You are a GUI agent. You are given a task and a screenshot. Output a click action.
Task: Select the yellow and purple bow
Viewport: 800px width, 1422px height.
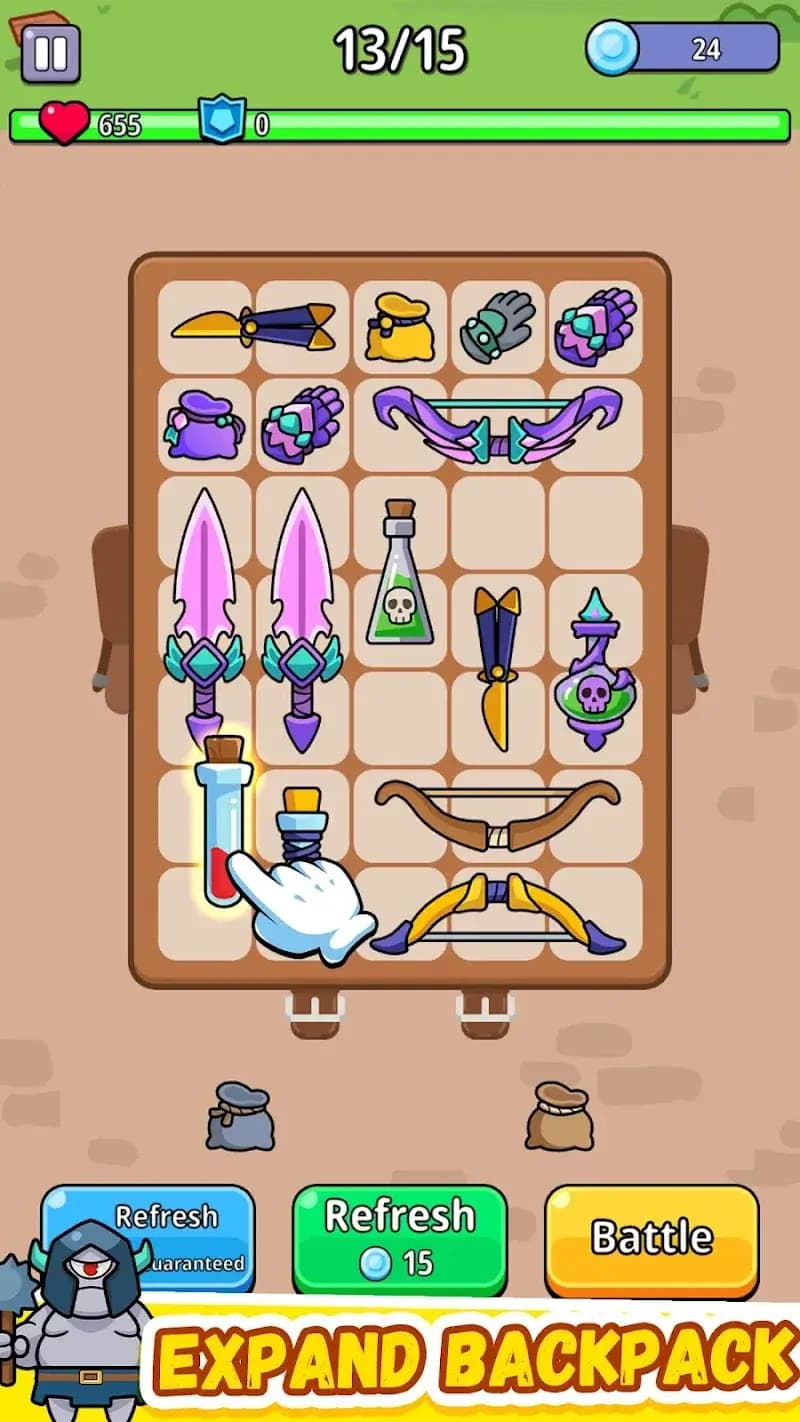[x=497, y=915]
